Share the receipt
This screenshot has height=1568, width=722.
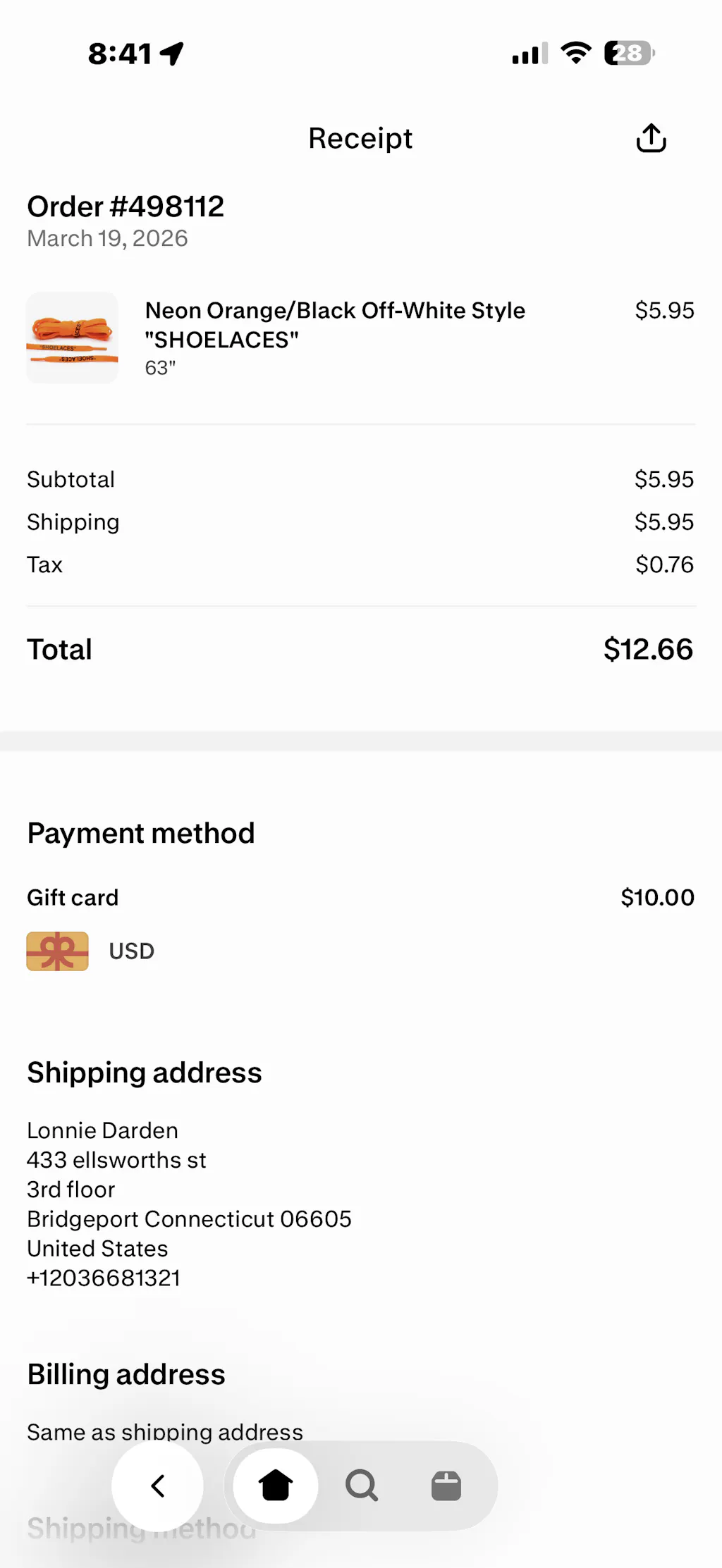651,138
